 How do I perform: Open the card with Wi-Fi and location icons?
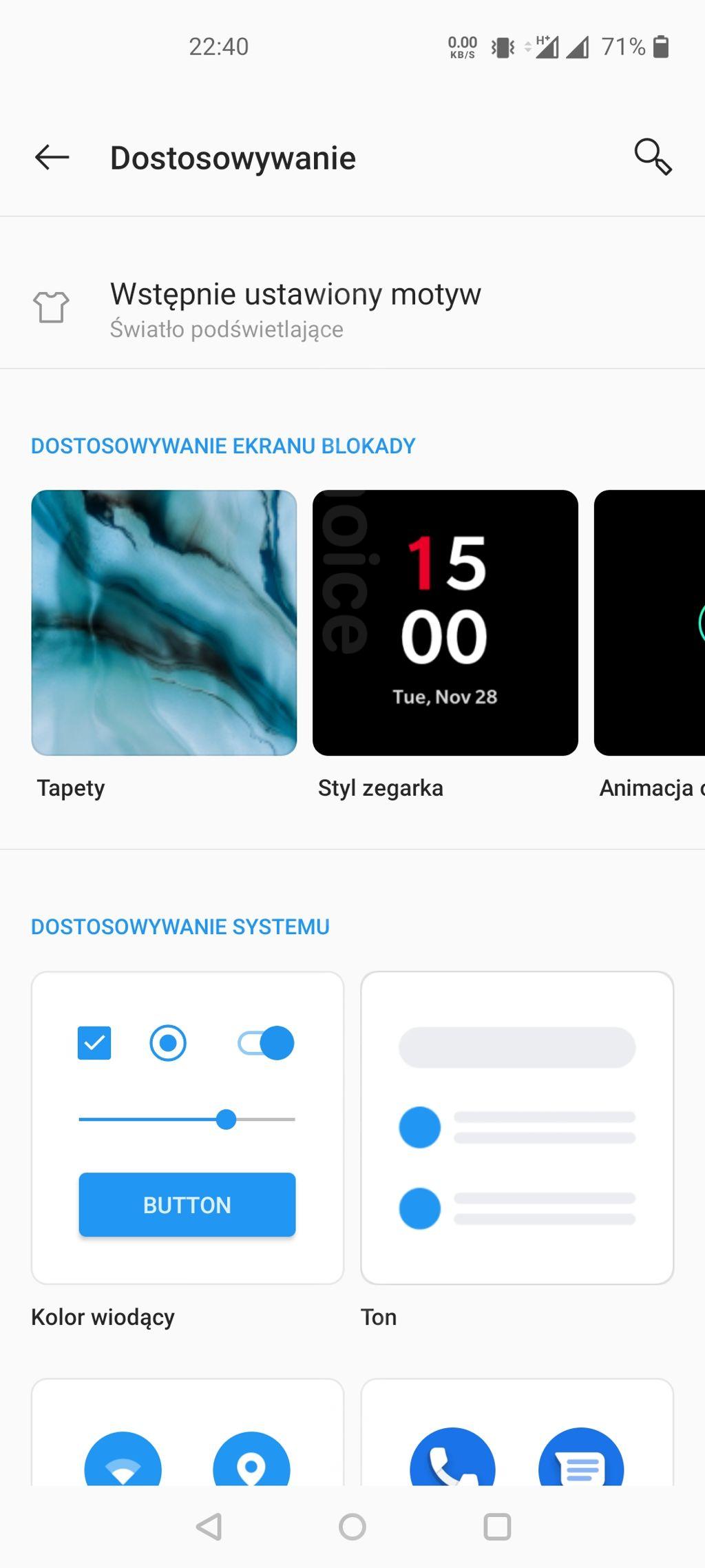click(x=187, y=1432)
